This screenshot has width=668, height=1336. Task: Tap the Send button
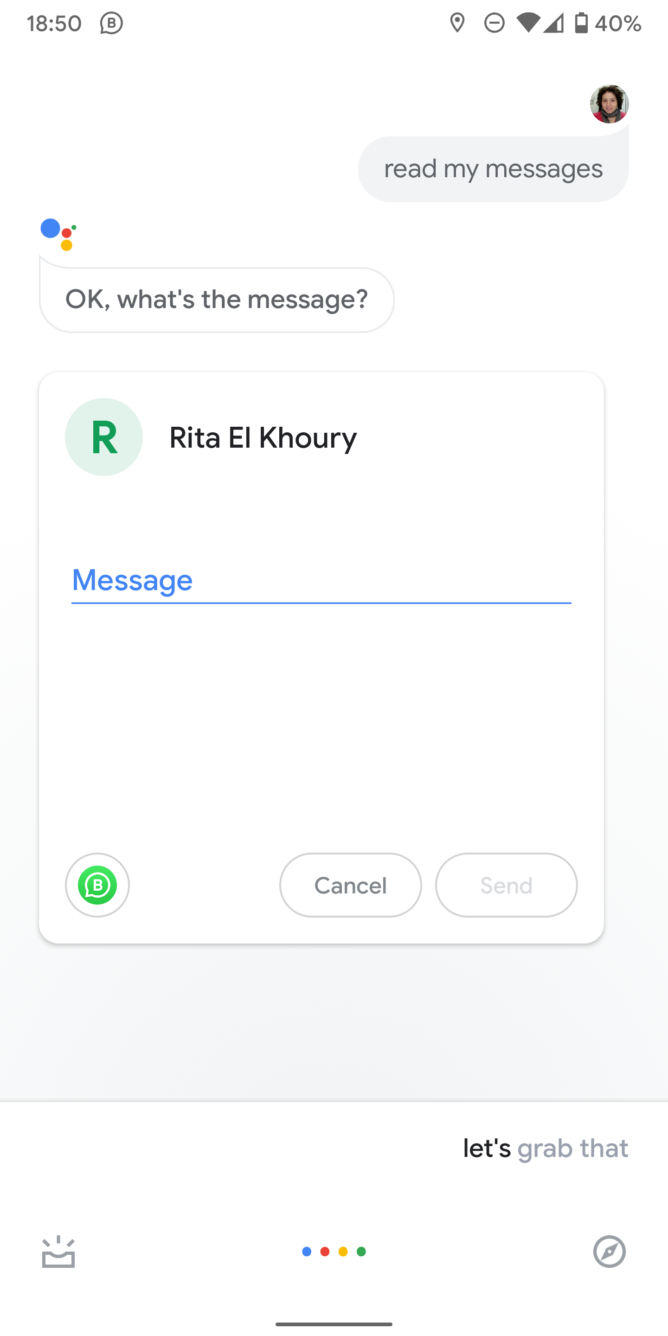(506, 885)
